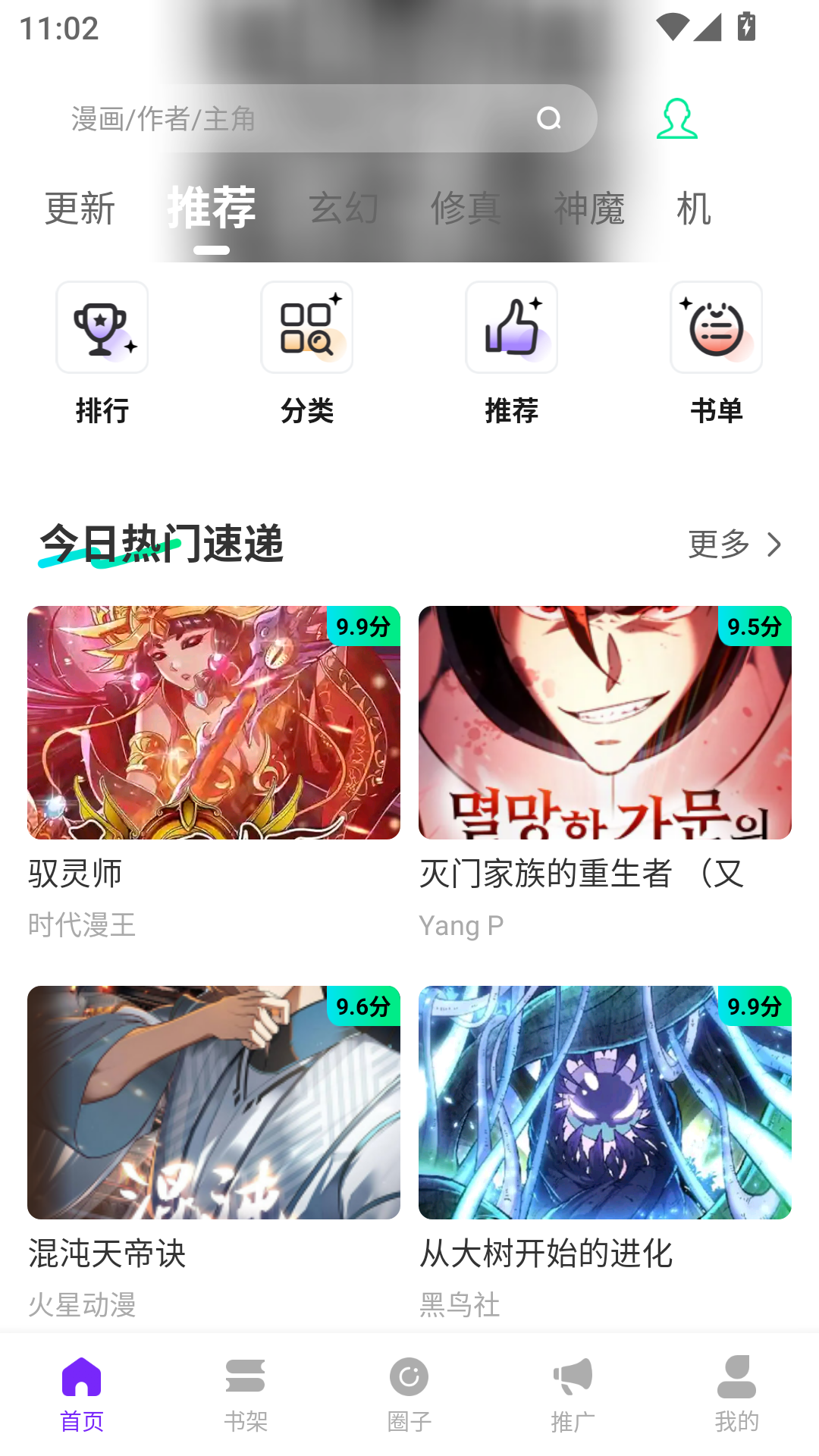
Task: Switch to the 玄幻 tab
Action: (x=343, y=210)
